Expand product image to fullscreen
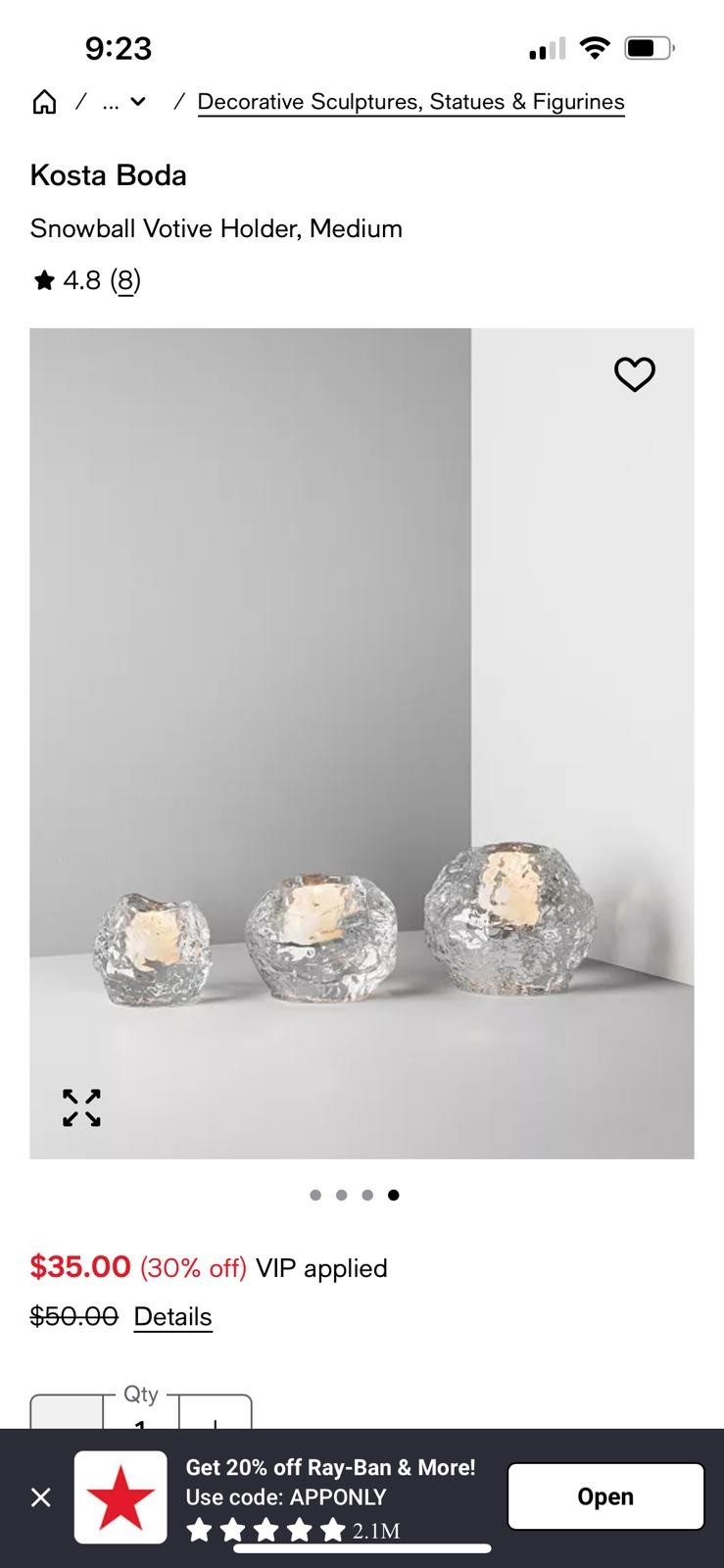 point(81,1107)
